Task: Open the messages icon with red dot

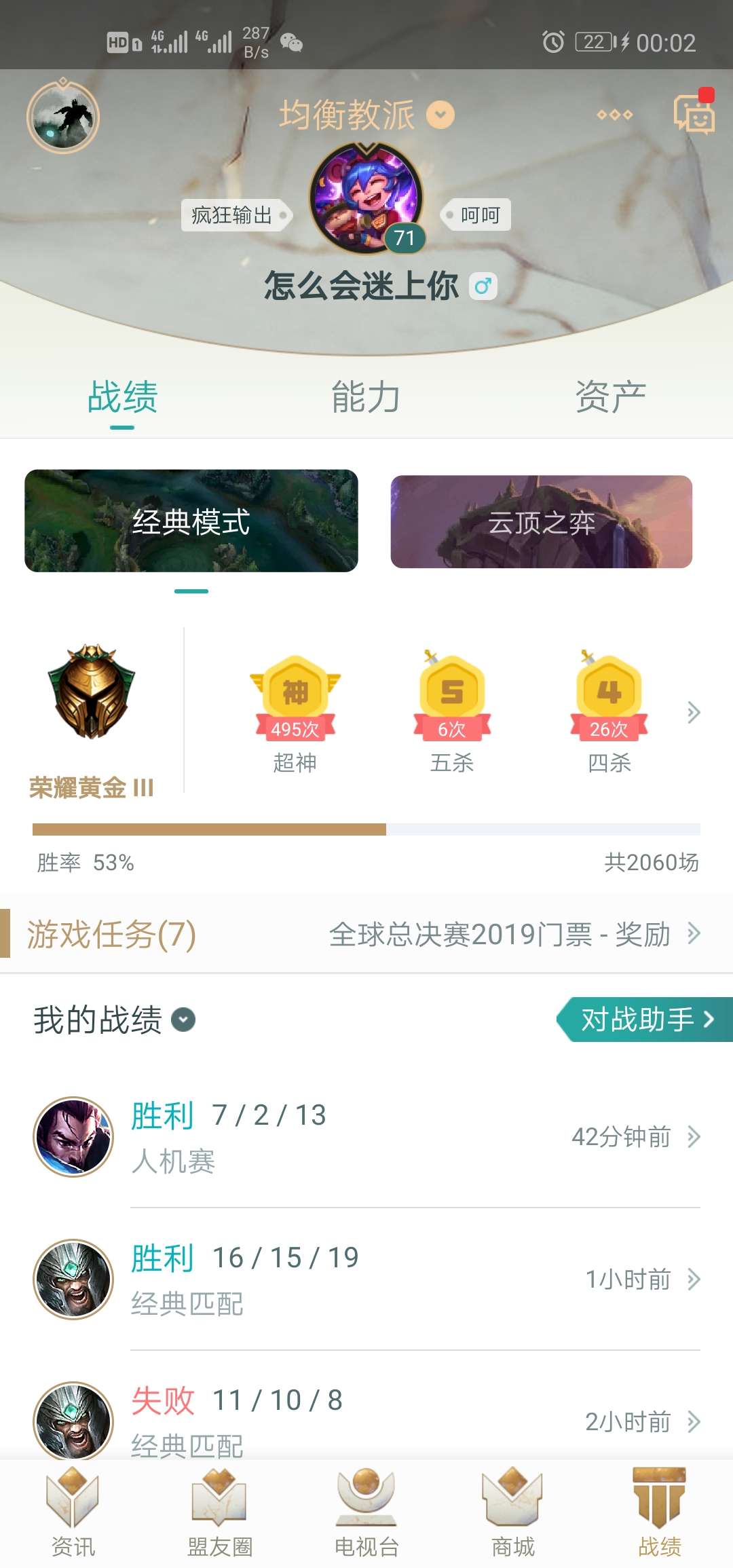Action: pos(693,114)
